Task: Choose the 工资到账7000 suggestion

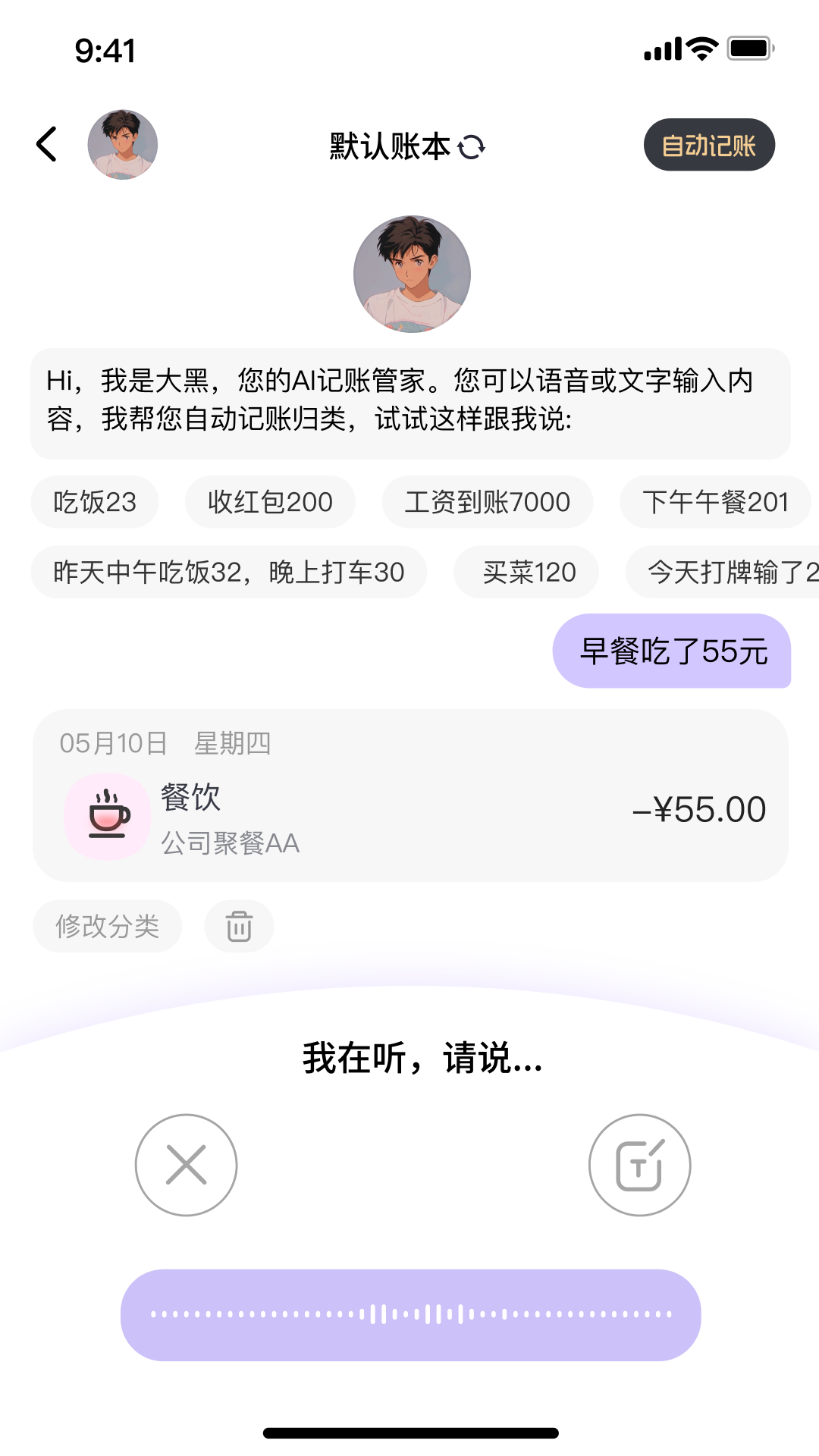Action: point(489,502)
